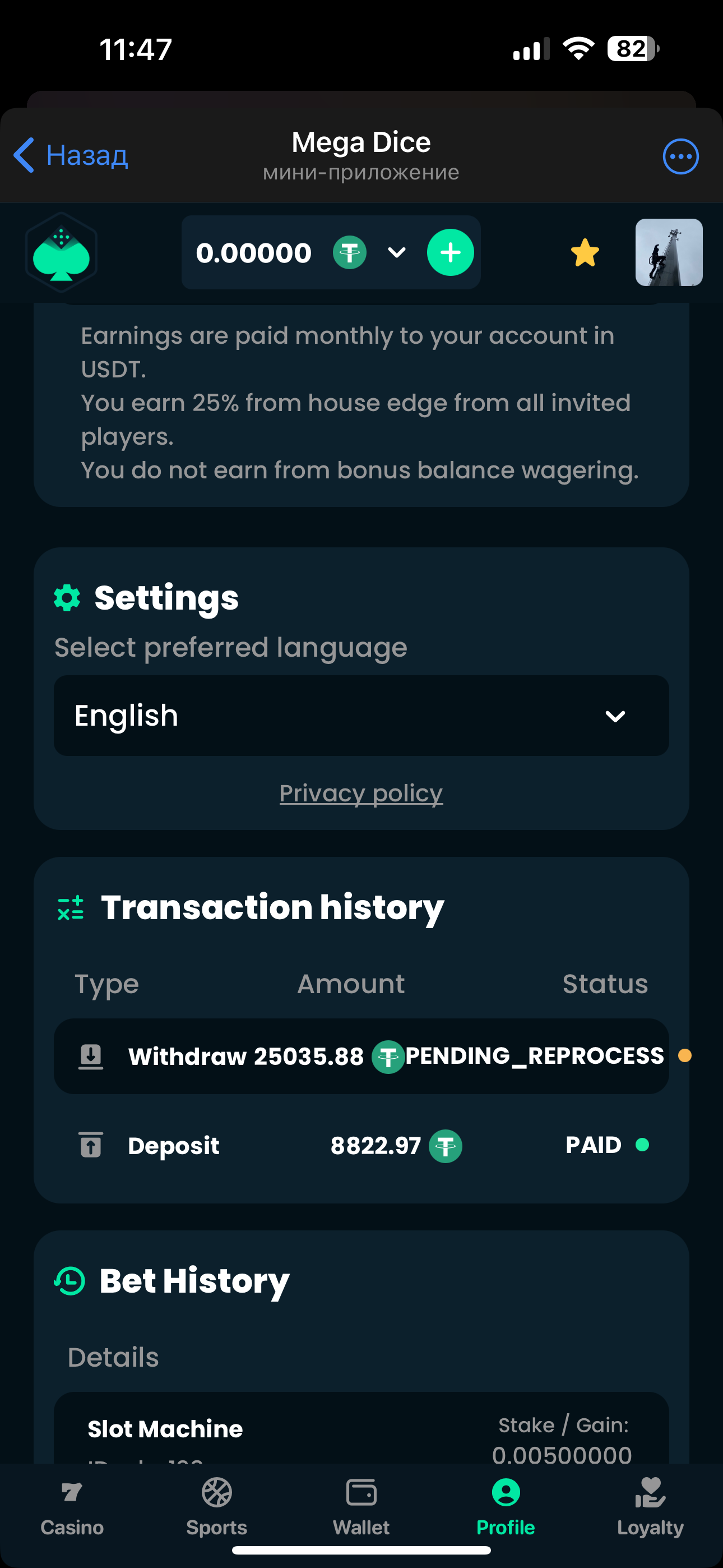
Task: Expand the USDT currency selector
Action: 396,252
